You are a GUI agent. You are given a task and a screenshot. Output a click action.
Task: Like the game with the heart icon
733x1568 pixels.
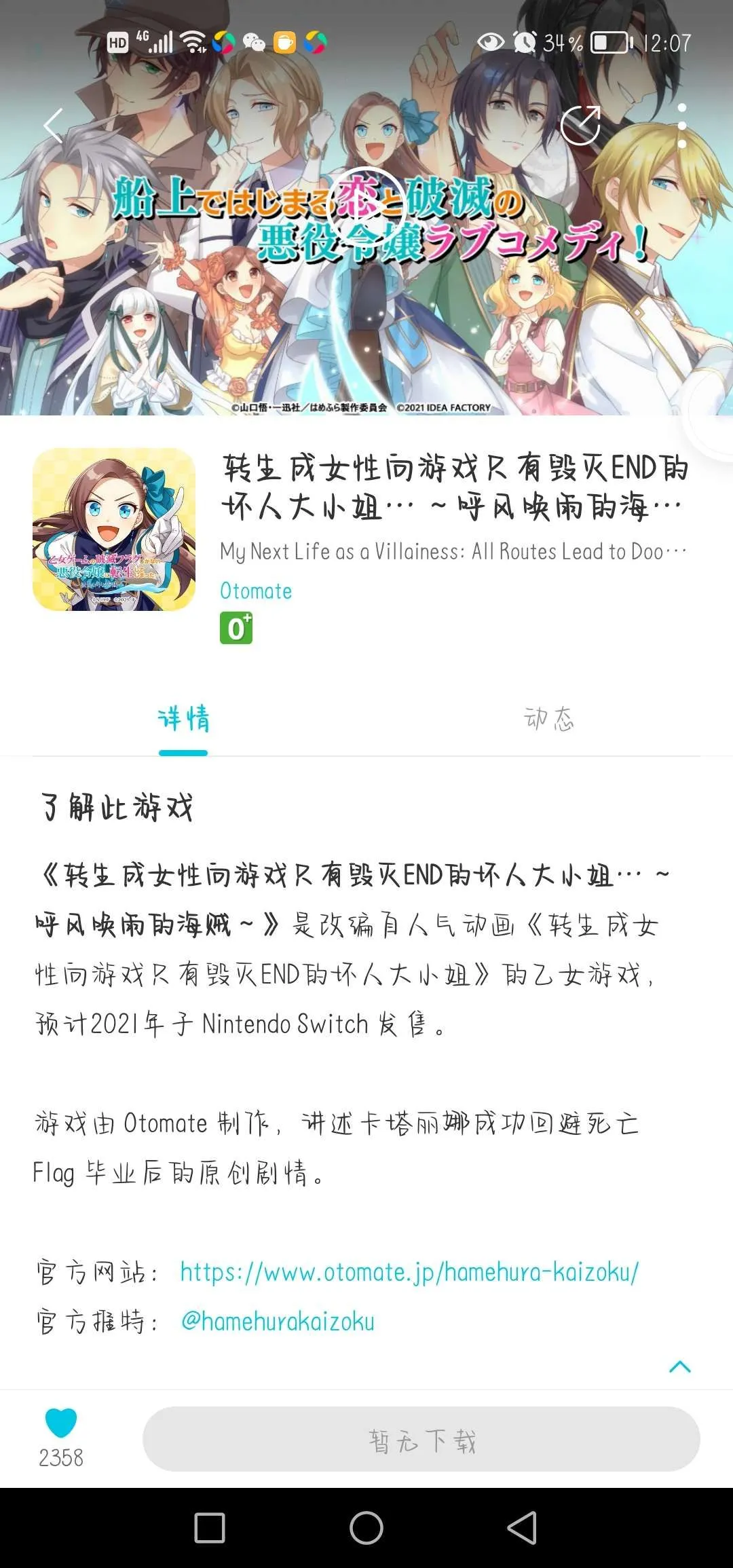61,1423
